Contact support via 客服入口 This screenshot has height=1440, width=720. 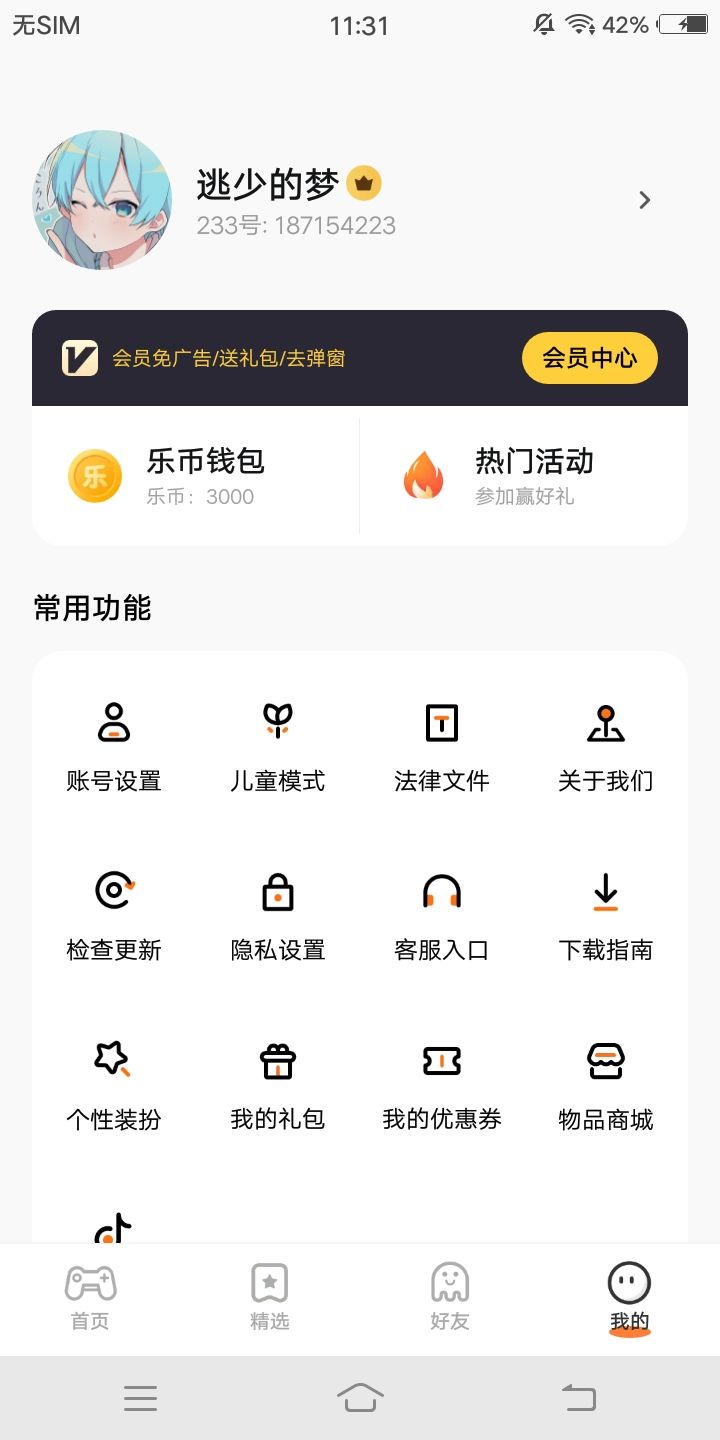point(442,916)
